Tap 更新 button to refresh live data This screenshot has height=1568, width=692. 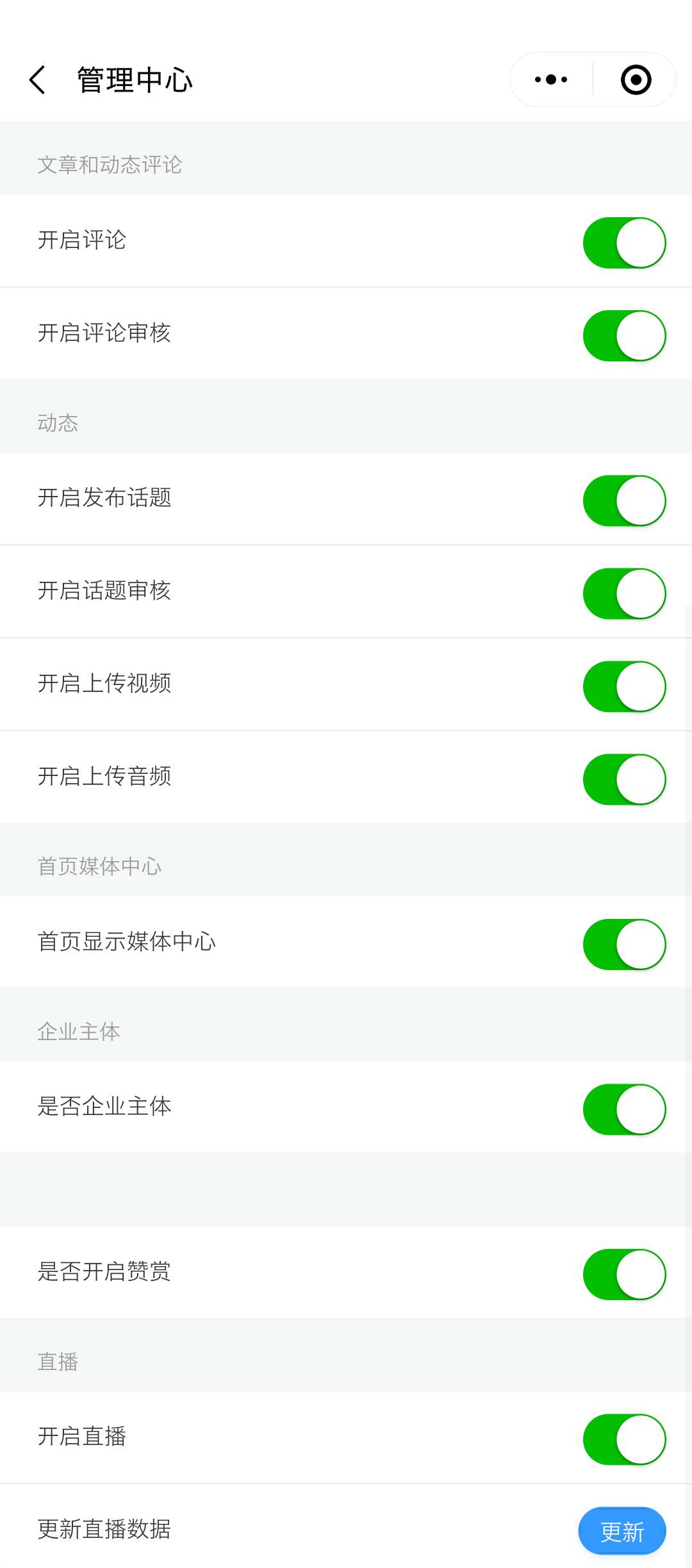pyautogui.click(x=622, y=1531)
